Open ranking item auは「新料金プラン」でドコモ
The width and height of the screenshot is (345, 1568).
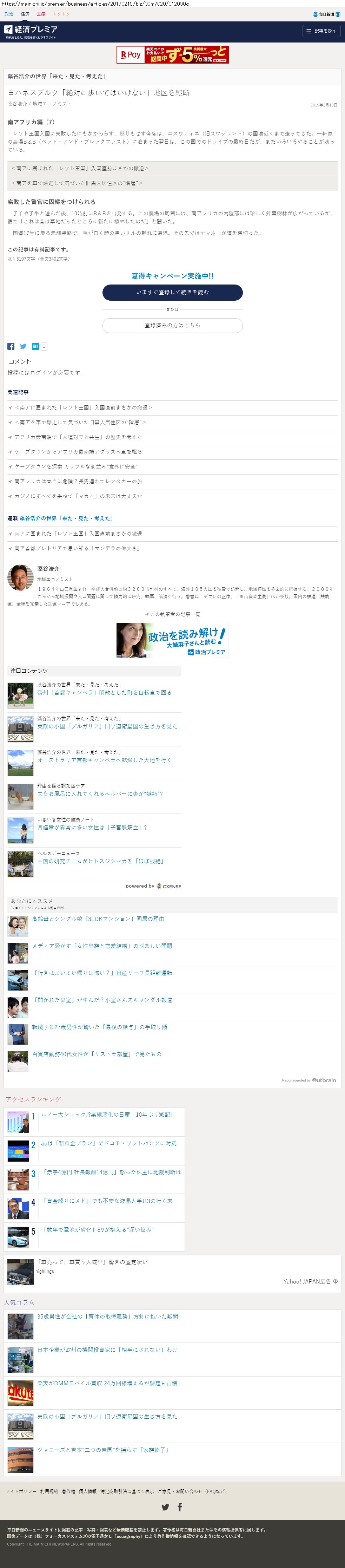click(109, 1143)
